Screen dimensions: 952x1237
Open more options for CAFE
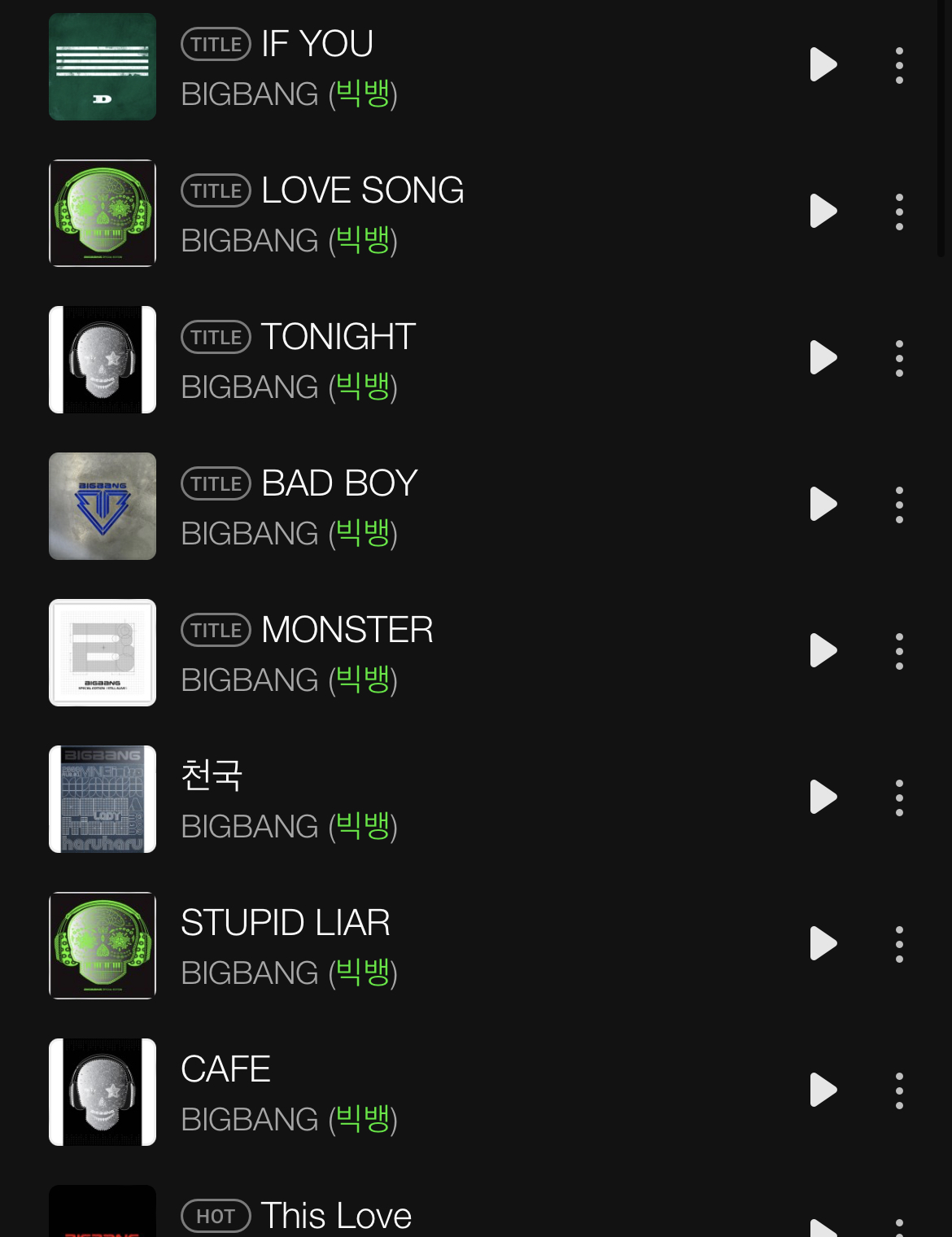click(x=899, y=1091)
